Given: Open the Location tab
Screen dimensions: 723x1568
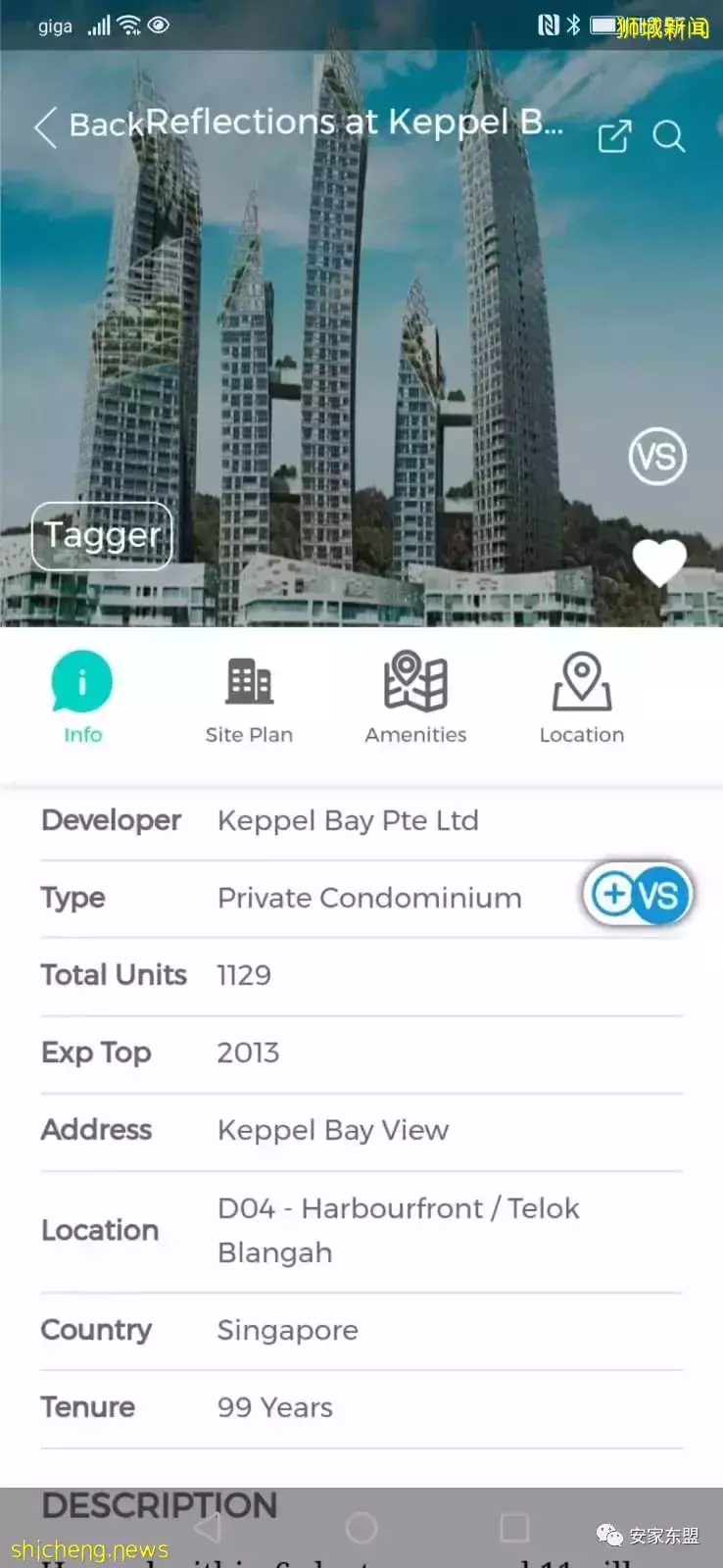Looking at the screenshot, I should (x=582, y=697).
